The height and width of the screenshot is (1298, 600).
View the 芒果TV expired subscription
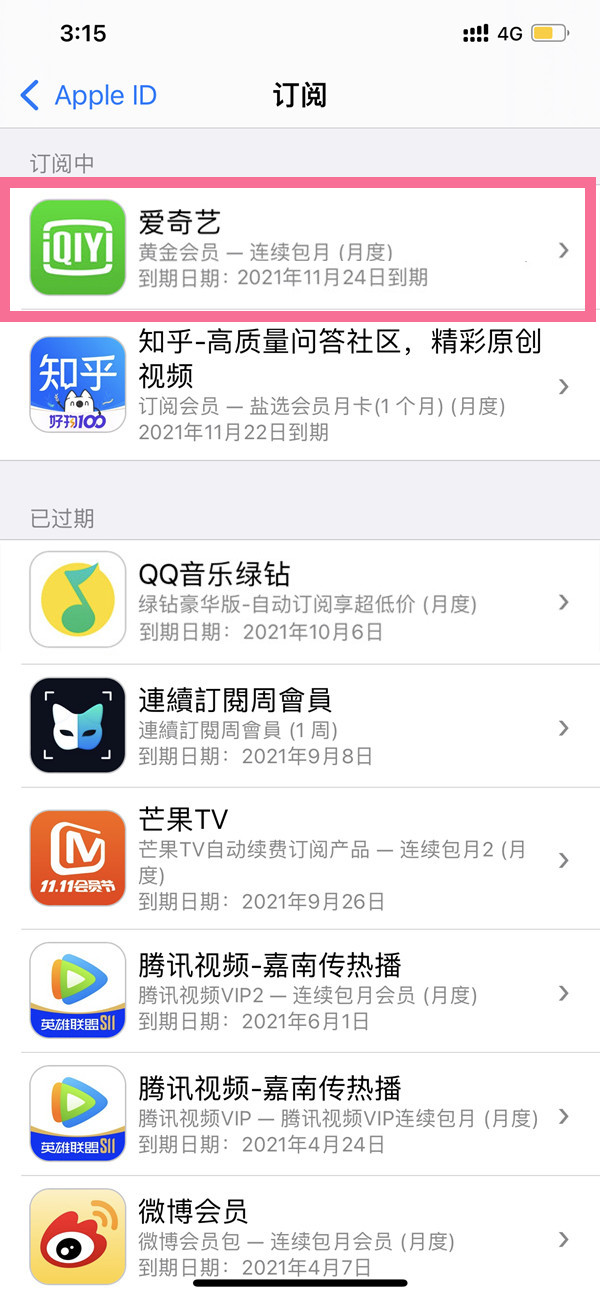[x=300, y=860]
